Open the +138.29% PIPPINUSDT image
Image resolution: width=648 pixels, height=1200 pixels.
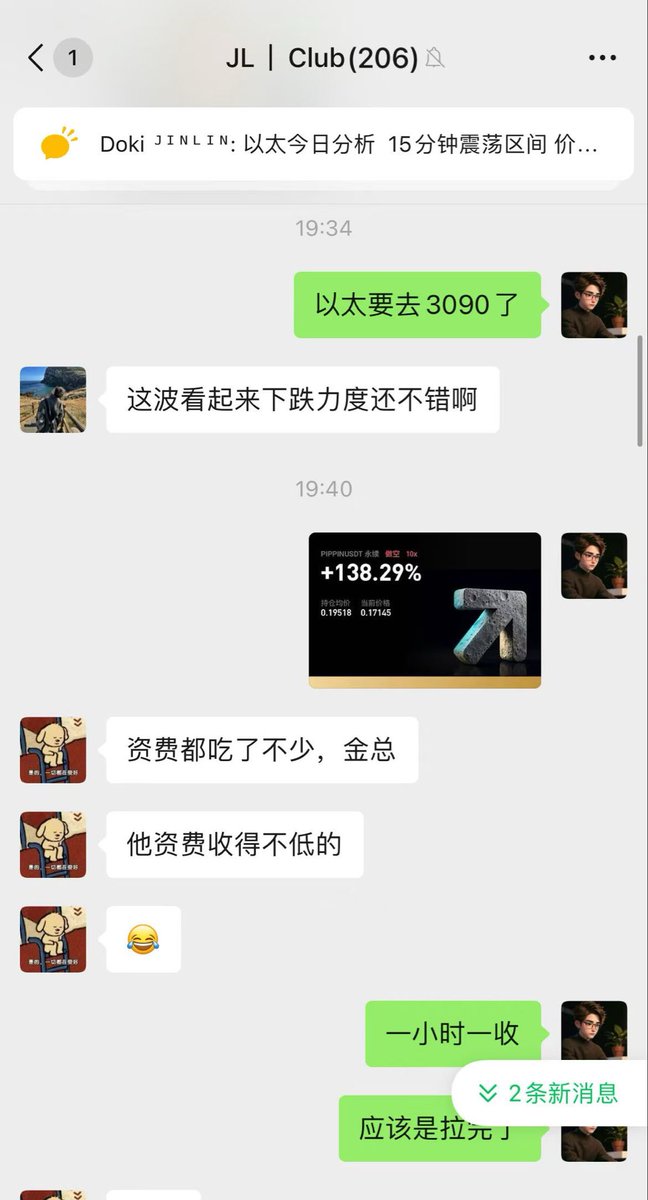point(424,610)
